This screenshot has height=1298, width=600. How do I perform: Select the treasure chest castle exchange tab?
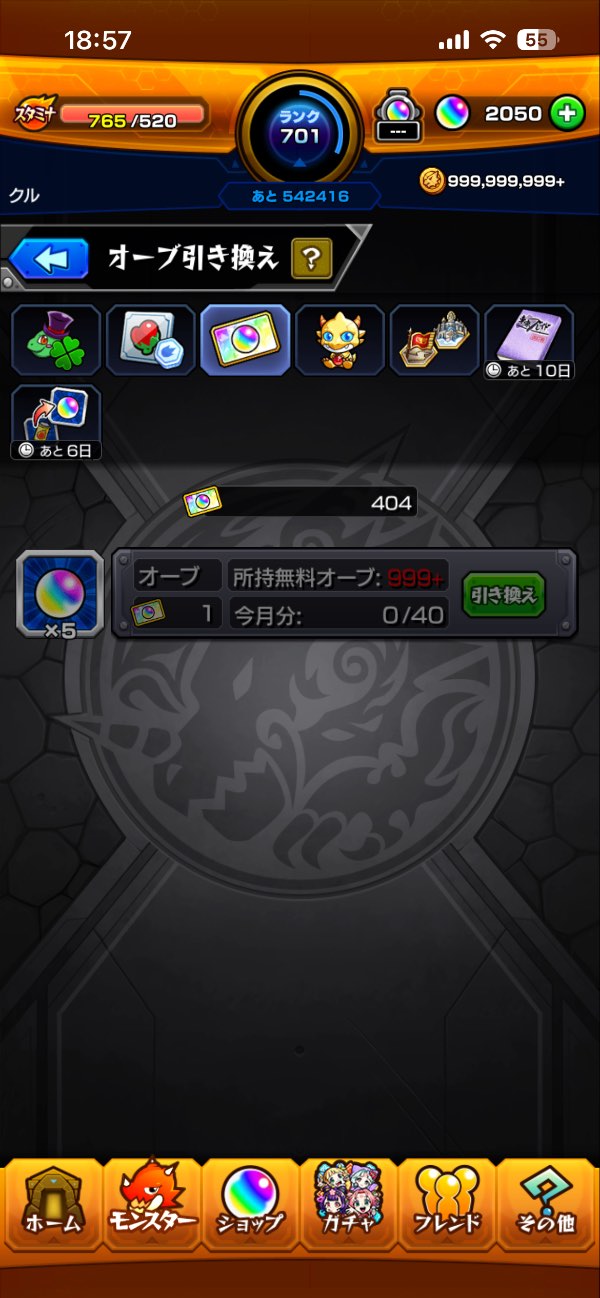(435, 341)
